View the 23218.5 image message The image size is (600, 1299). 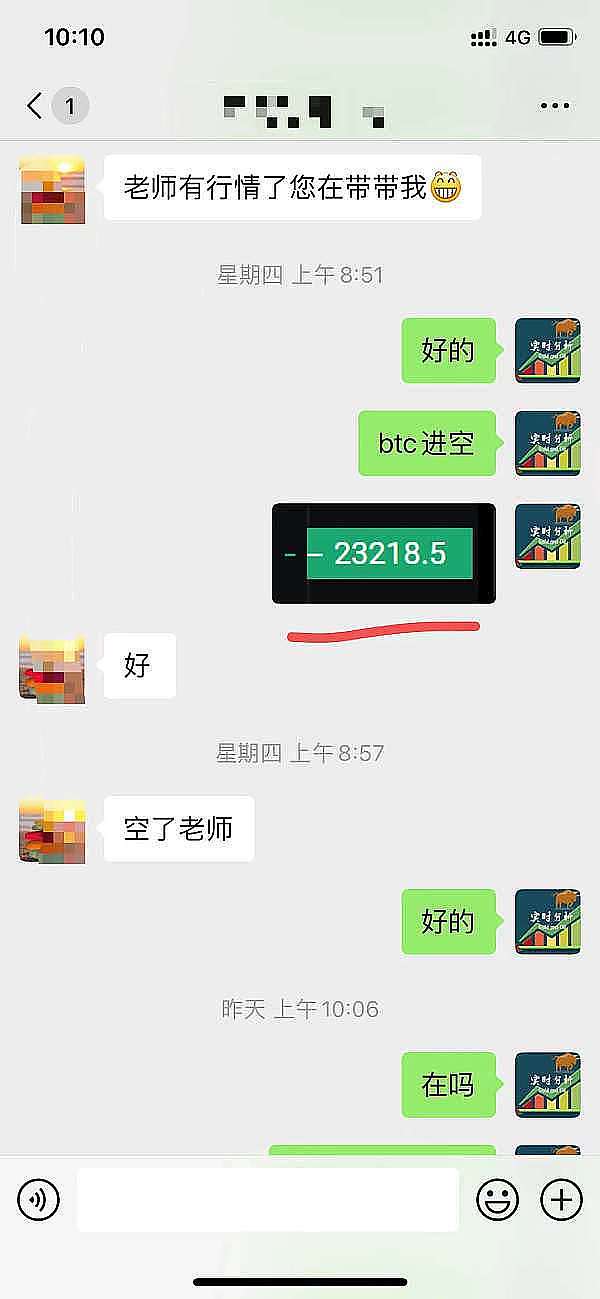(384, 553)
